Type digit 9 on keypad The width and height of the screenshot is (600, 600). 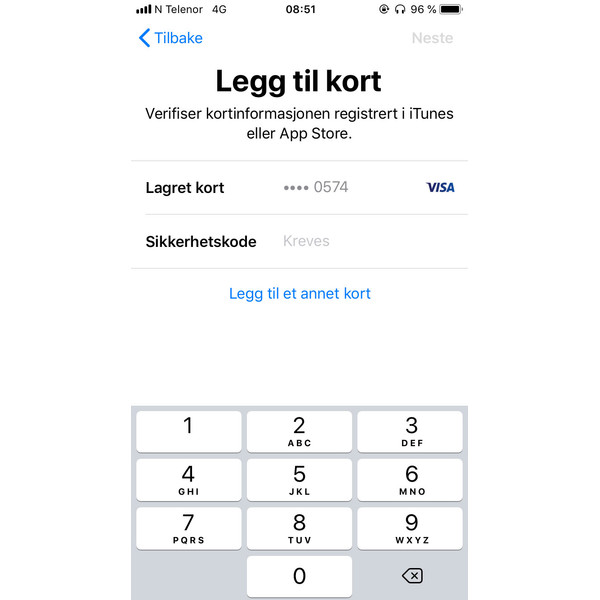click(411, 528)
